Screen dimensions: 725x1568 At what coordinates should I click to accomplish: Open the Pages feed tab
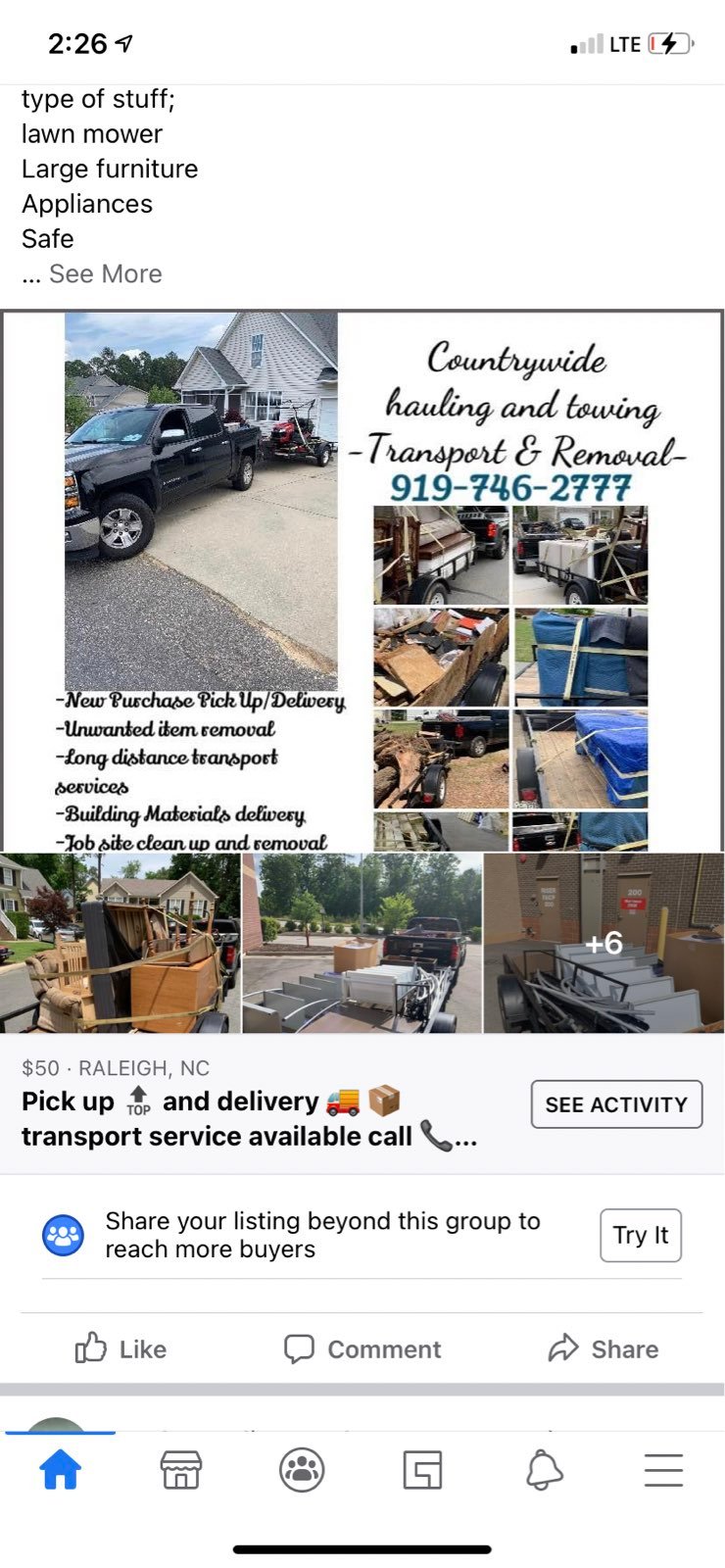click(422, 1470)
